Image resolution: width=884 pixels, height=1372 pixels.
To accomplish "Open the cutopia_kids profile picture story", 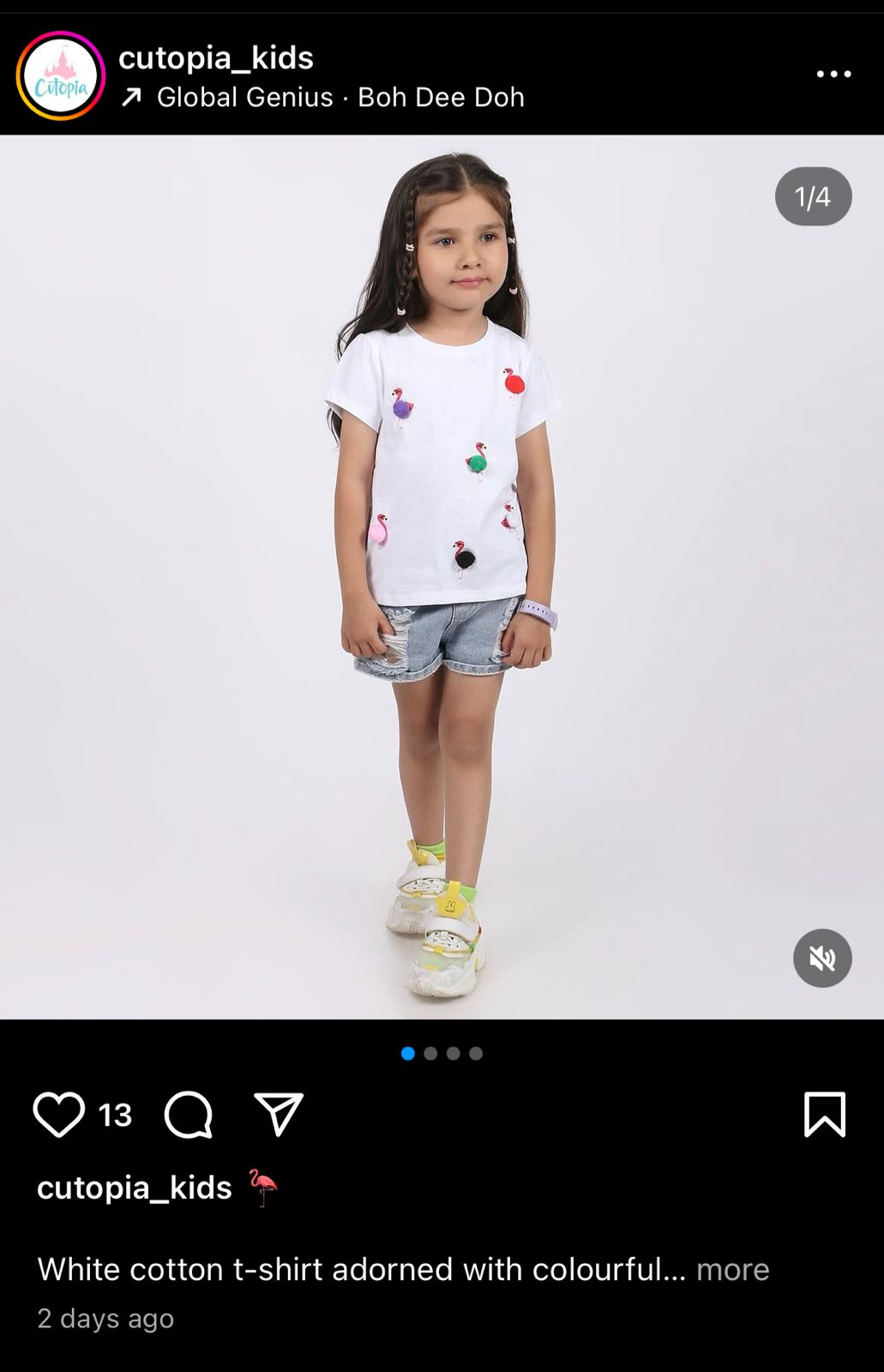I will pyautogui.click(x=60, y=75).
